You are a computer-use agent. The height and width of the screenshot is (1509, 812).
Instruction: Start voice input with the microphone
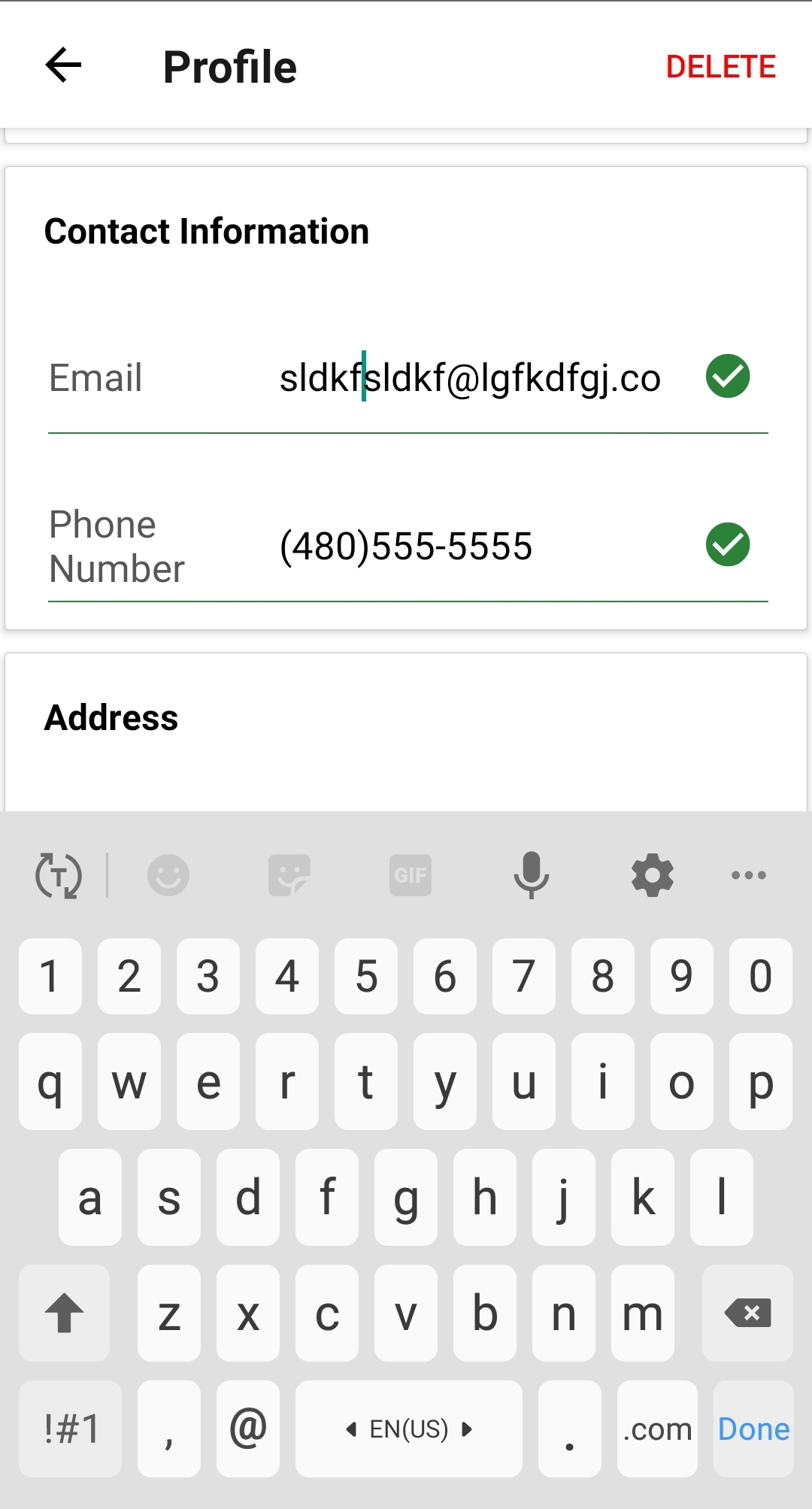tap(532, 875)
